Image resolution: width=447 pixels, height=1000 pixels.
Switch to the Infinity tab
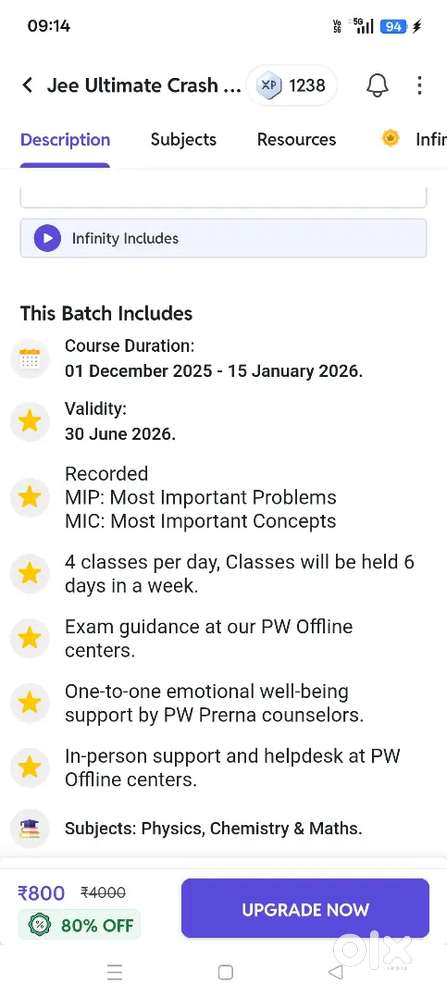[x=414, y=140]
